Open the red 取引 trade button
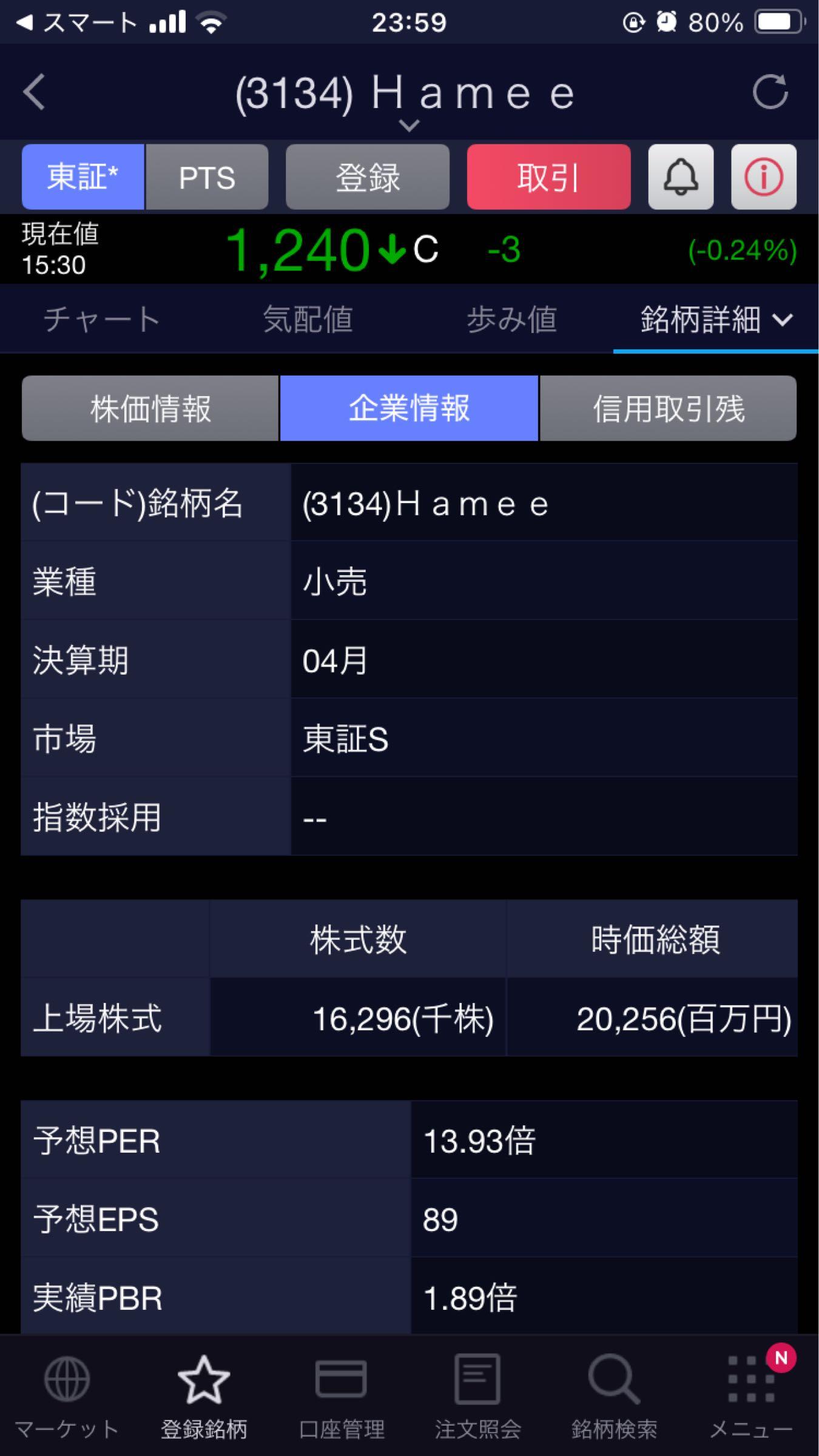Viewport: 819px width, 1456px height. 548,177
